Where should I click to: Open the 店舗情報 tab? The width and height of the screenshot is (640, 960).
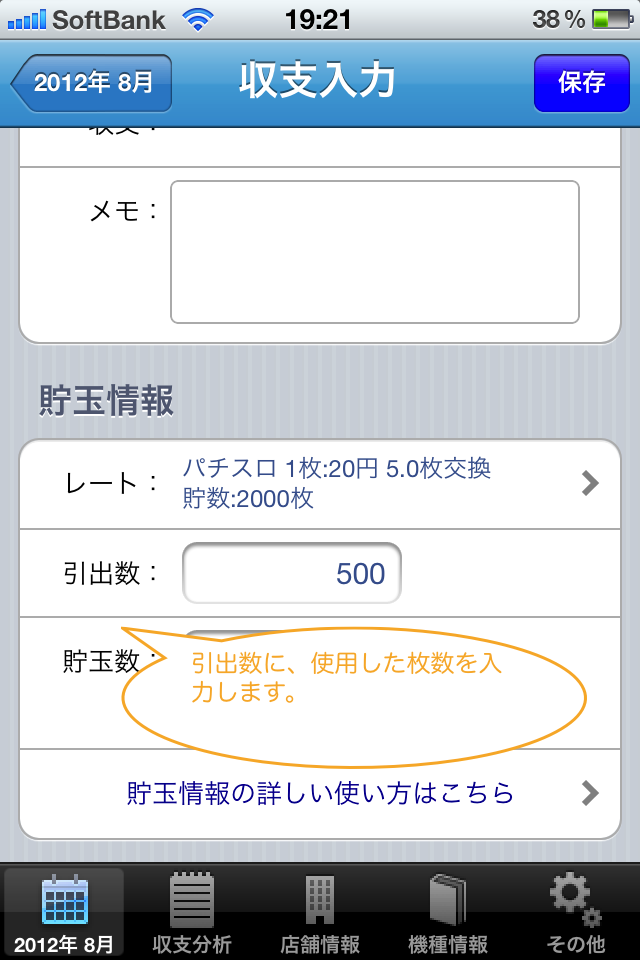click(320, 912)
